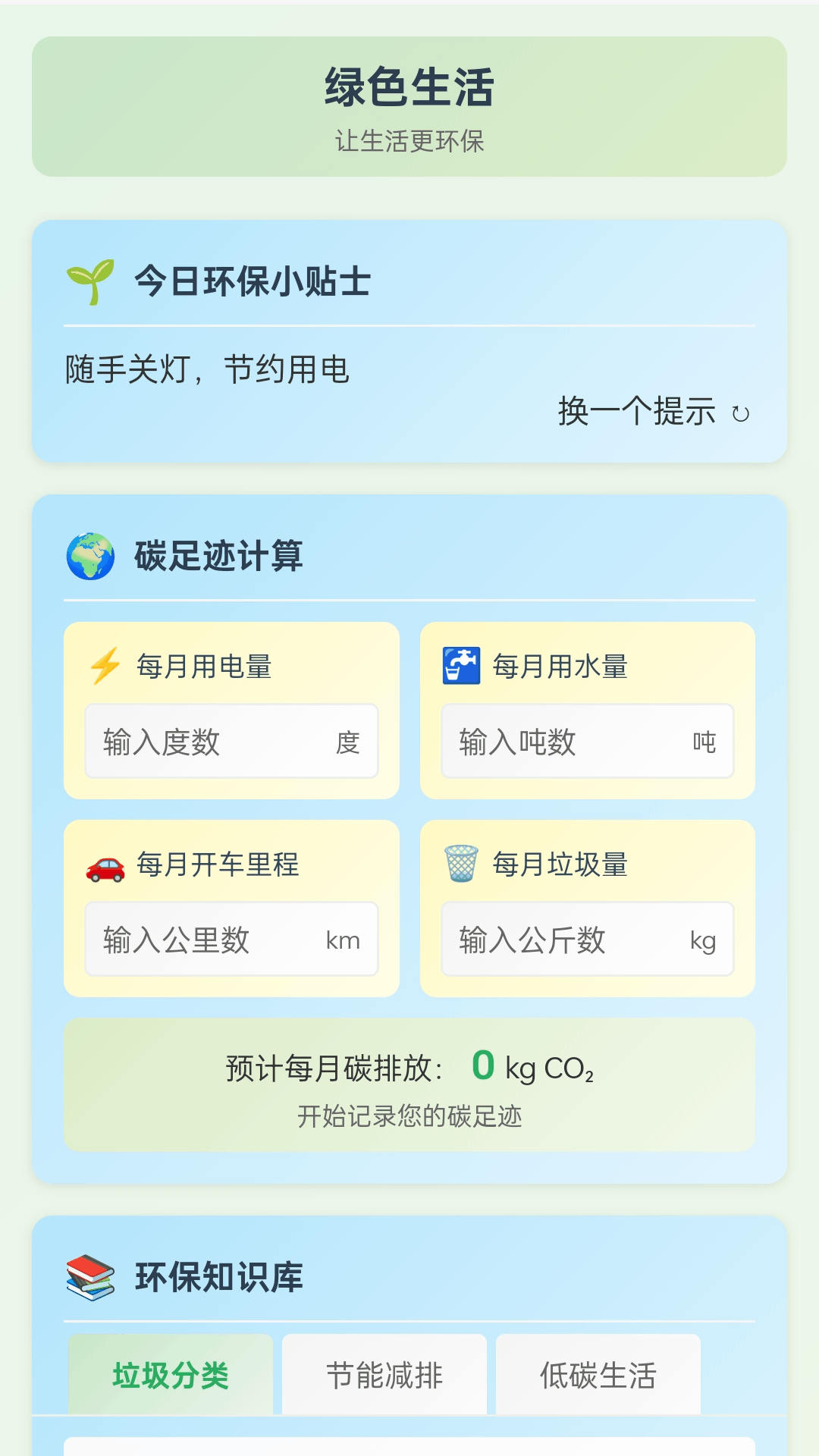Tap the 输入公里数 driving mileage field

coord(231,939)
